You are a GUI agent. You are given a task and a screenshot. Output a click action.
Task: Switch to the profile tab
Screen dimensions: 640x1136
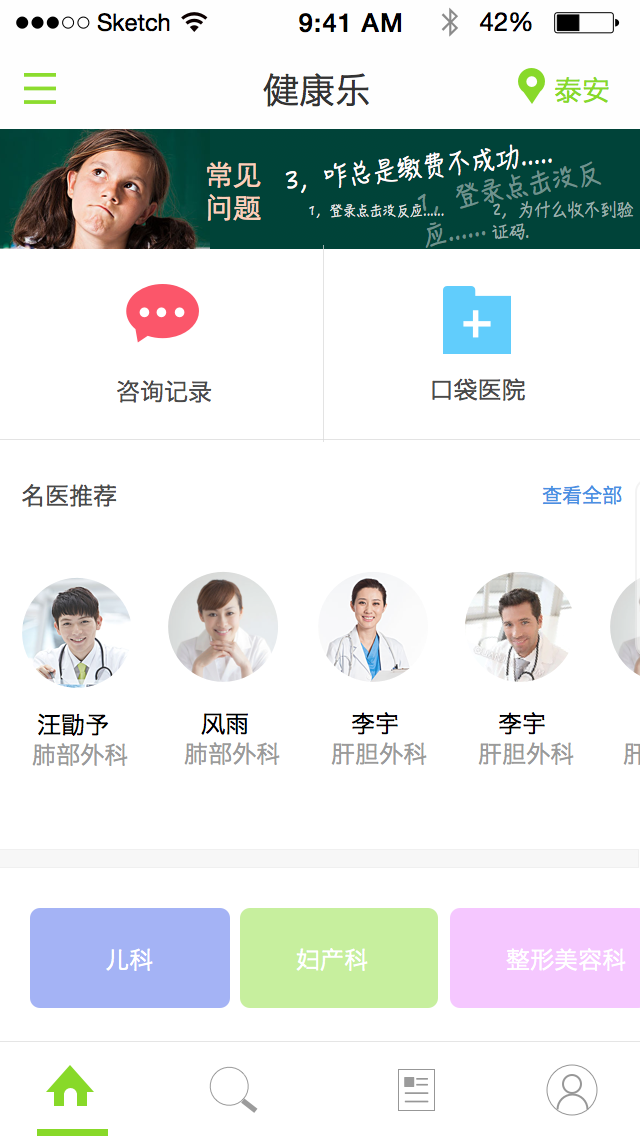pyautogui.click(x=572, y=1089)
